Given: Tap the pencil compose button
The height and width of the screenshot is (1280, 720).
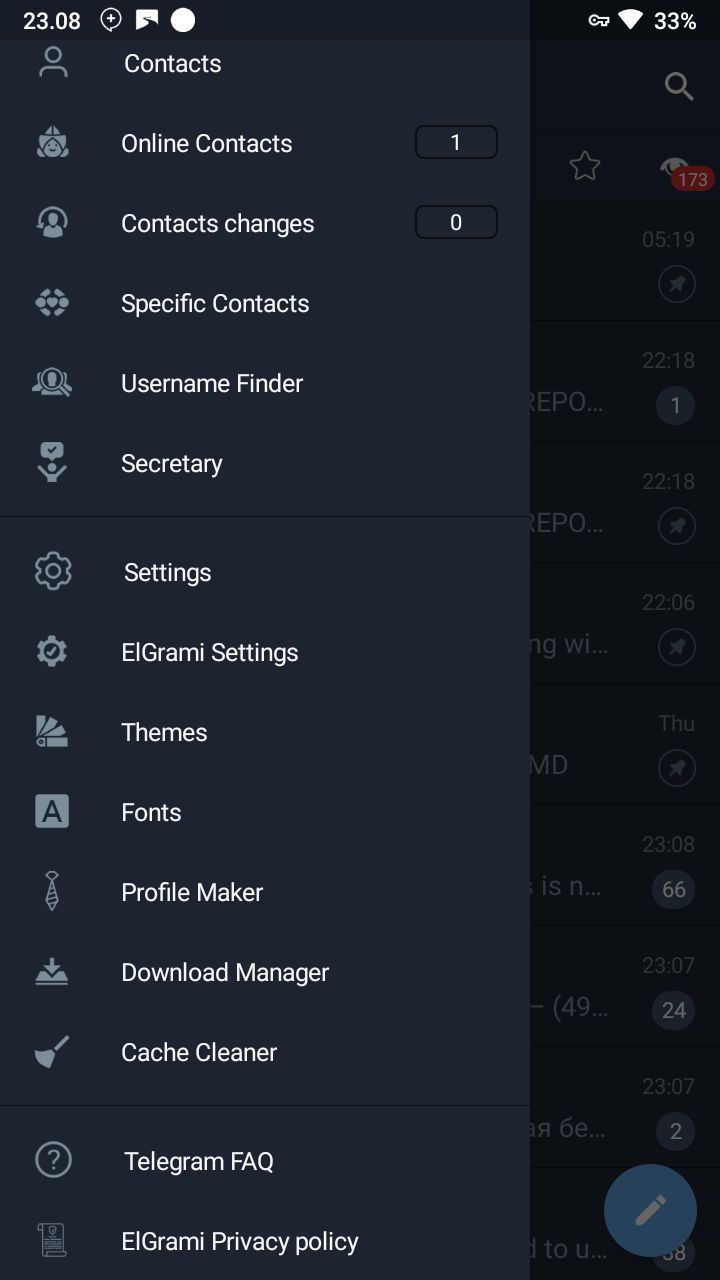Looking at the screenshot, I should click(x=650, y=1210).
